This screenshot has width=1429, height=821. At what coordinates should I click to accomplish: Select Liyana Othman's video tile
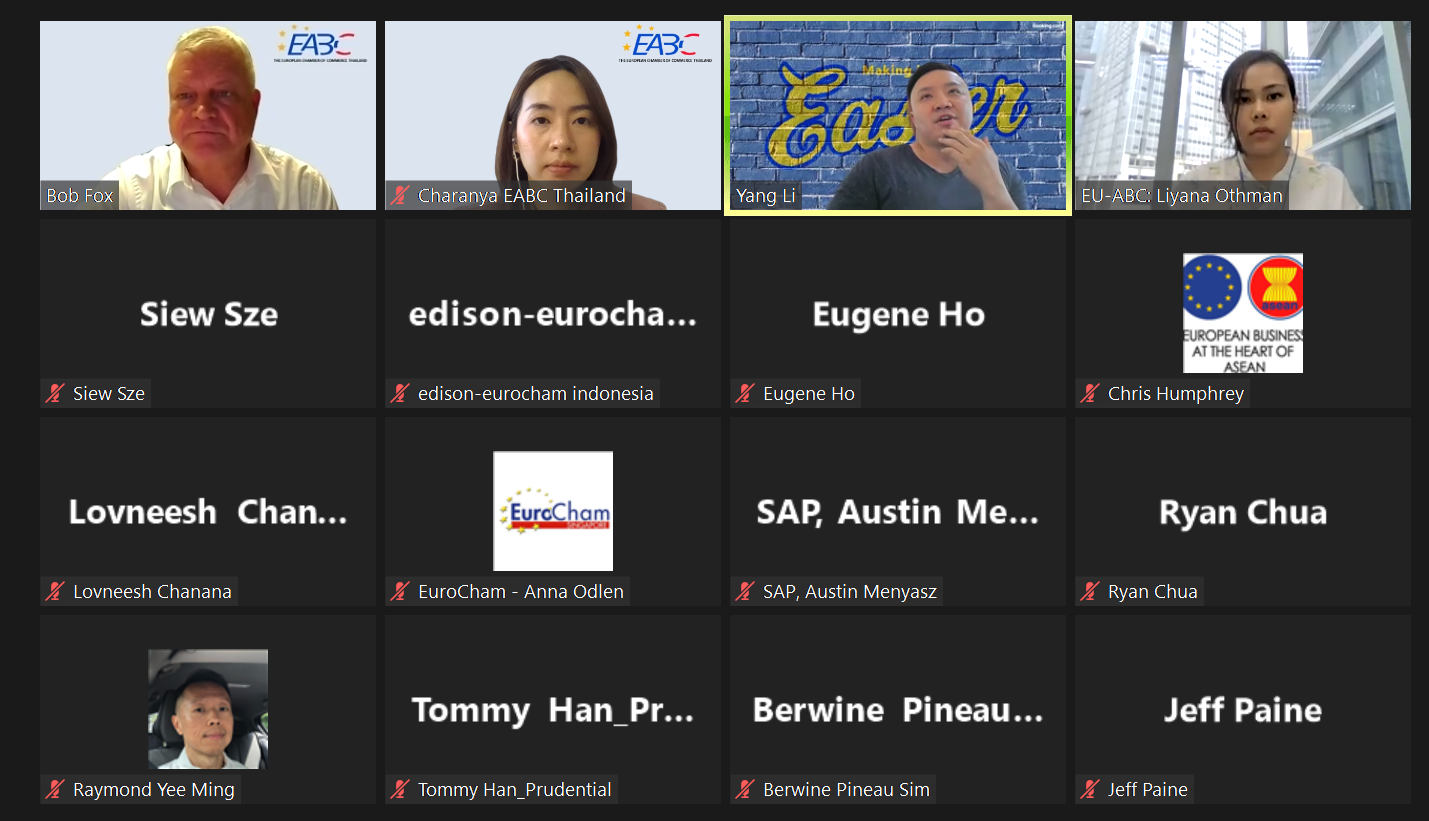[1242, 115]
